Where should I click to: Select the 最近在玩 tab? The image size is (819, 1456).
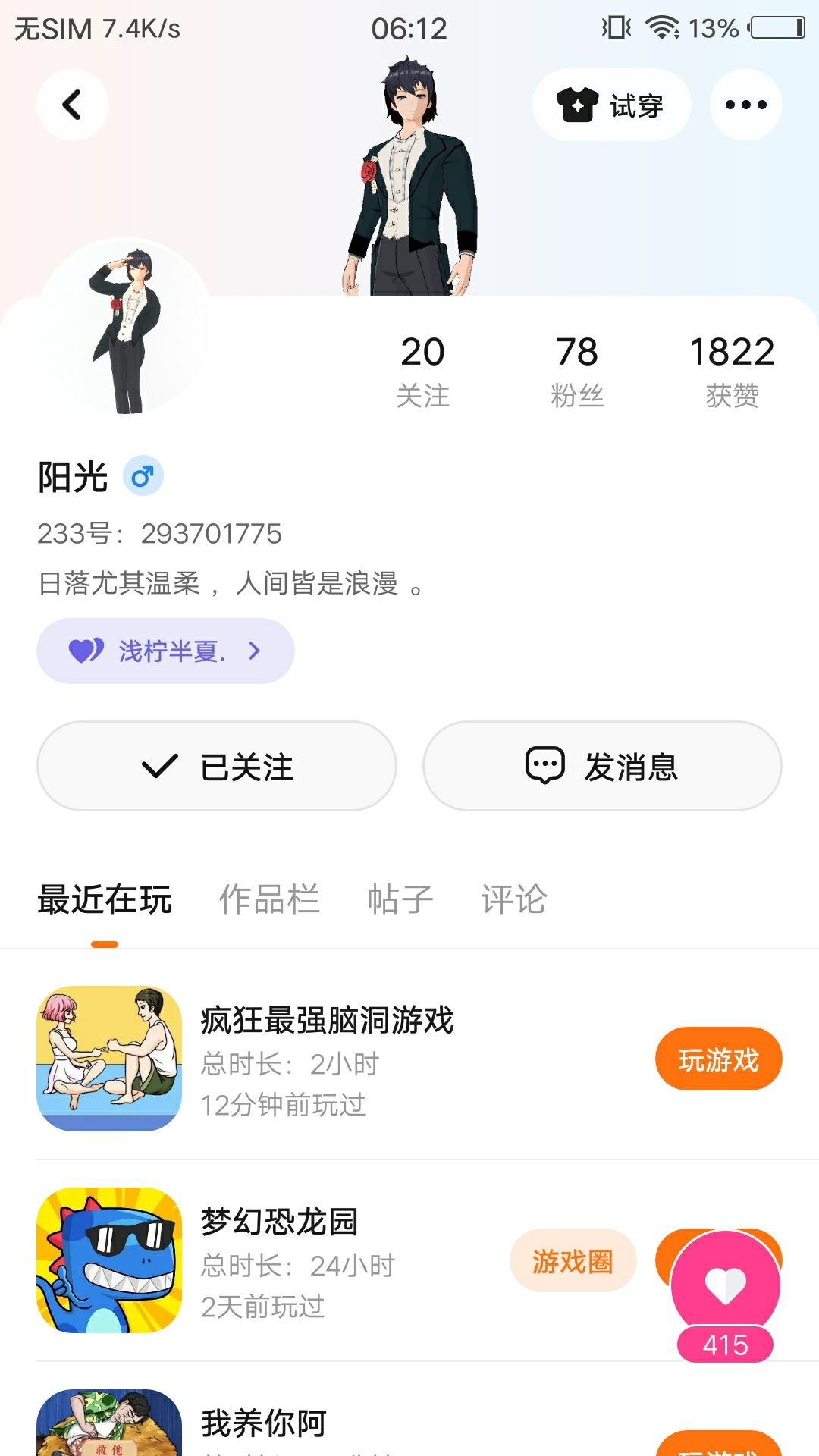pyautogui.click(x=105, y=900)
